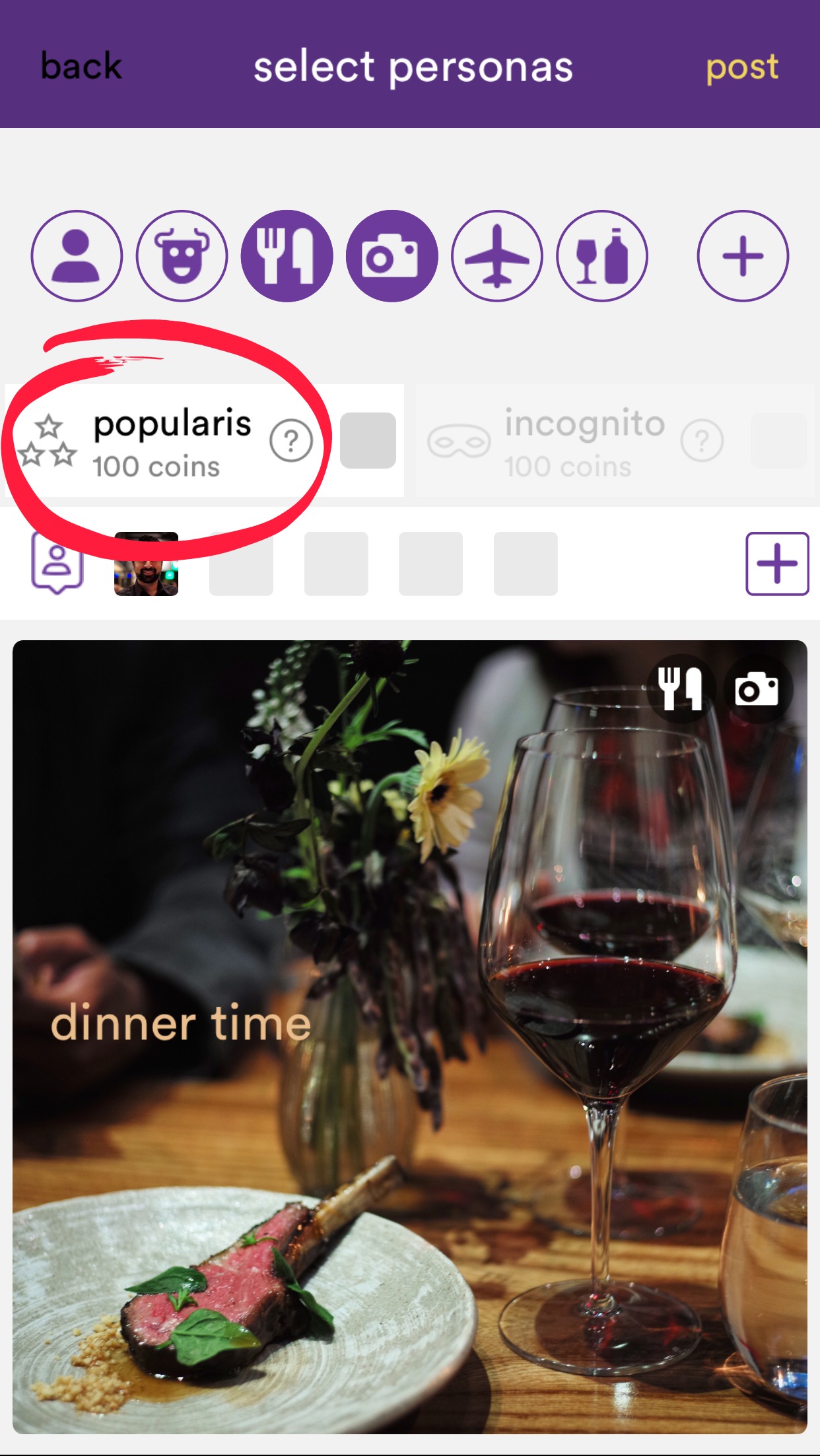Tap post to publish
Screen dimensions: 820x1456
point(742,67)
